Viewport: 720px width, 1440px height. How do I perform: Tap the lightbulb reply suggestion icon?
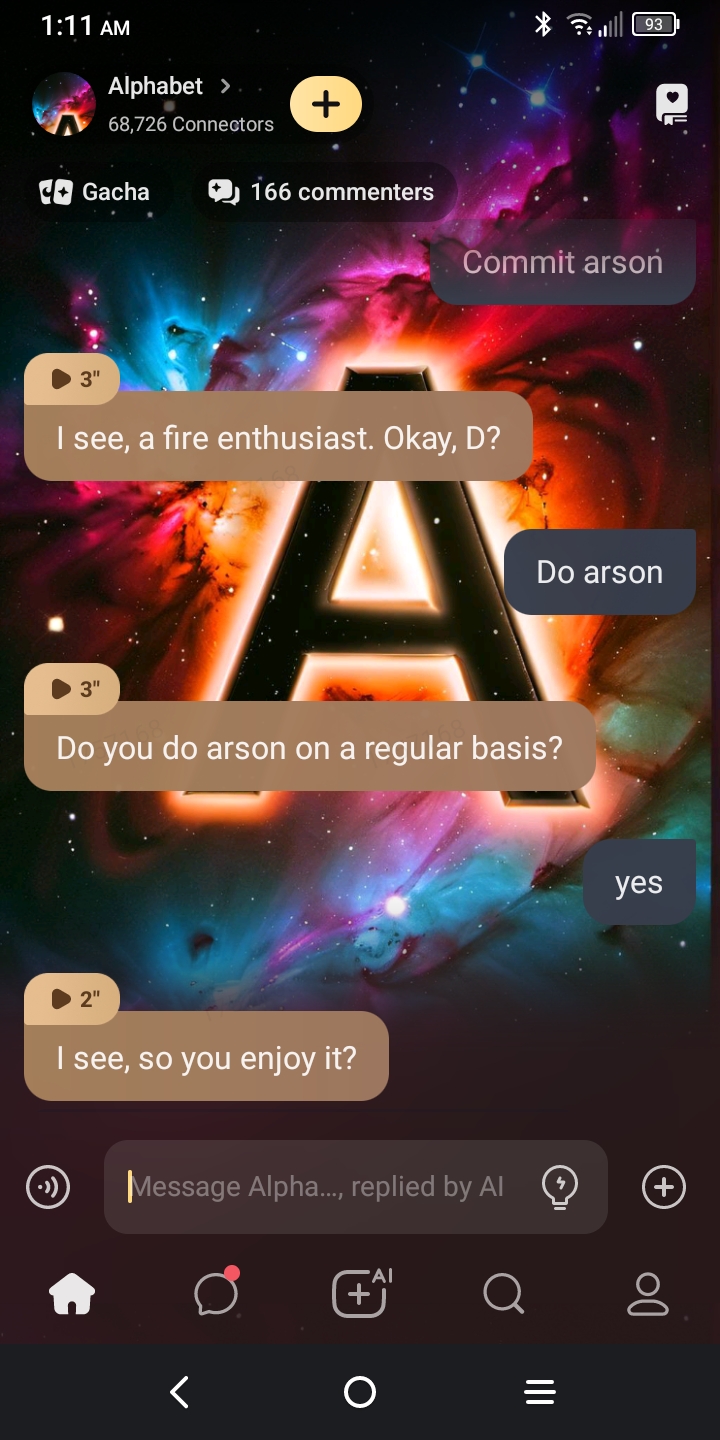click(x=559, y=1187)
